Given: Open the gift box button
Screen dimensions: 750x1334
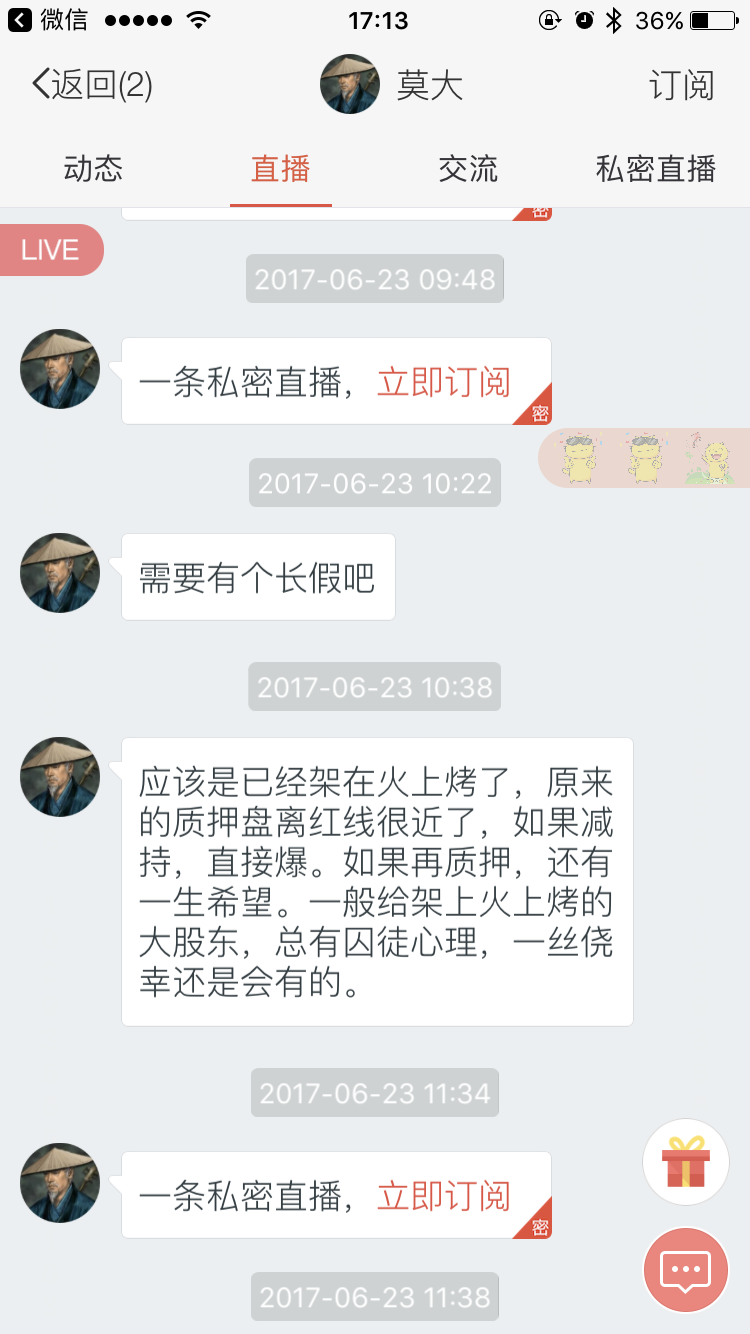Looking at the screenshot, I should (685, 1161).
